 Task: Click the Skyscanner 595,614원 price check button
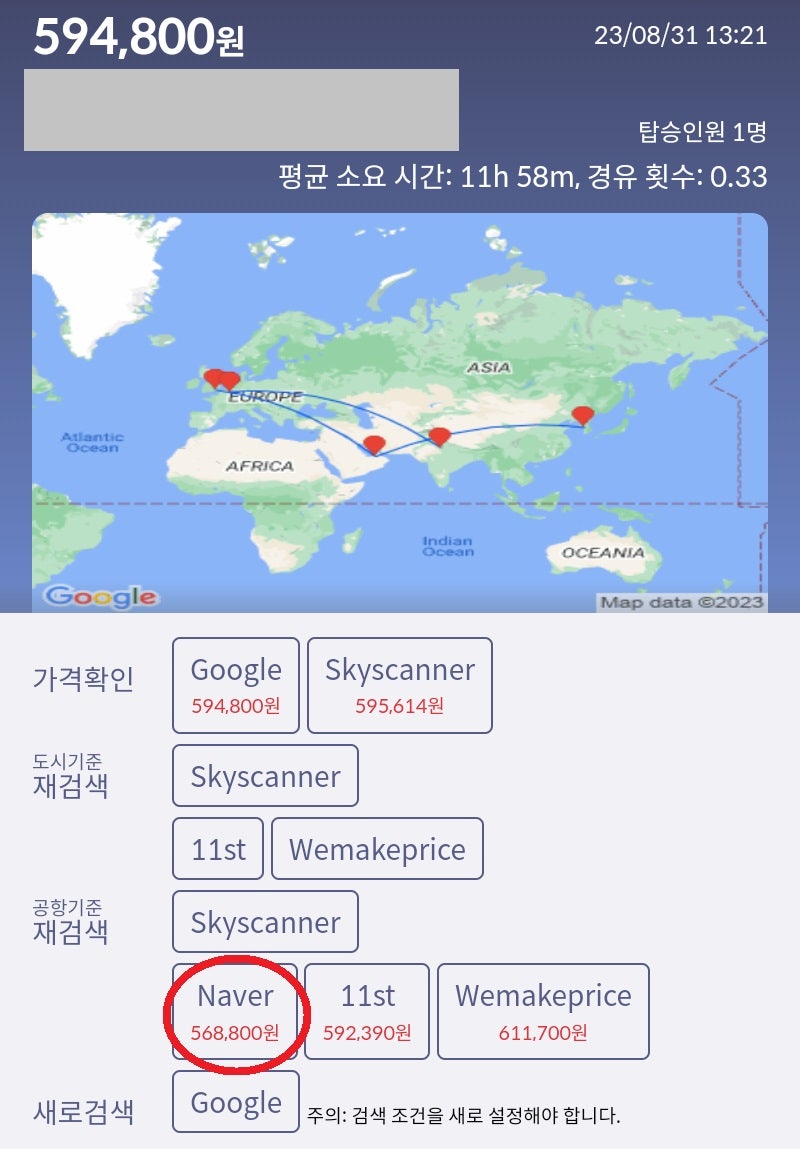pos(398,685)
